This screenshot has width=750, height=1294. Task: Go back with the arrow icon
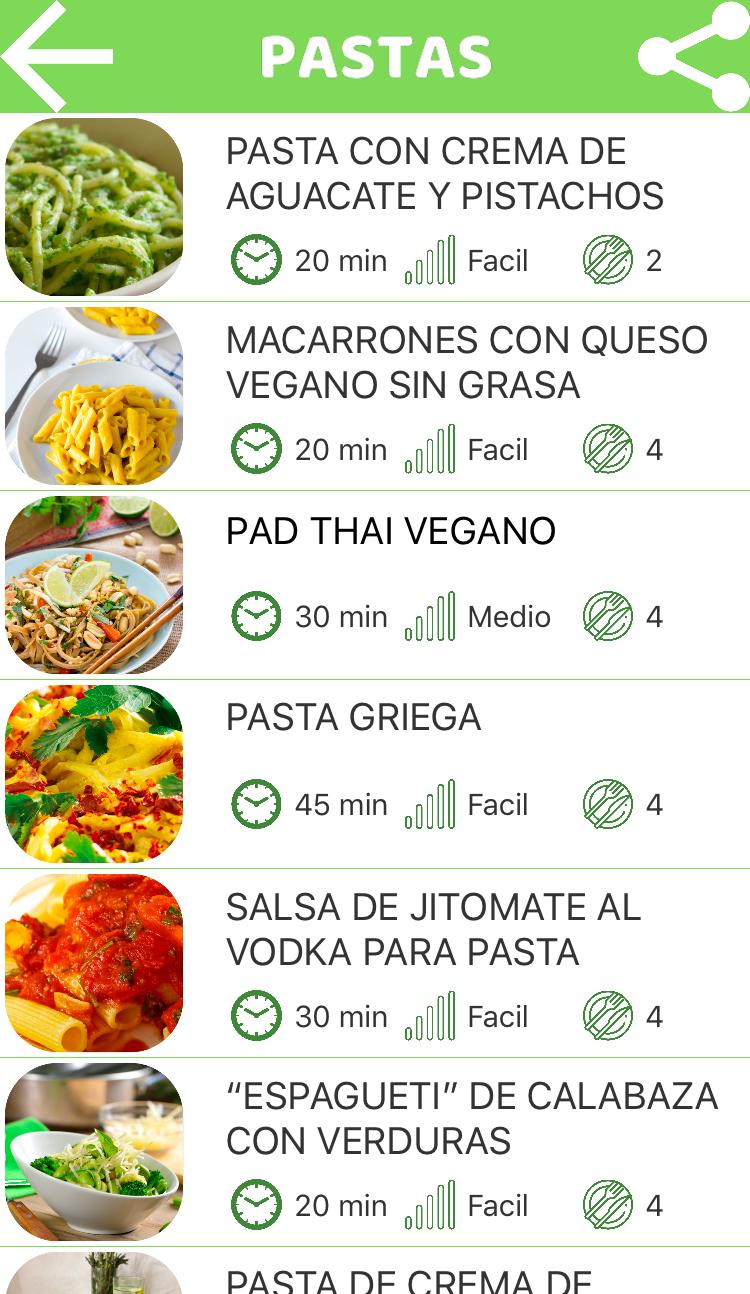[57, 56]
